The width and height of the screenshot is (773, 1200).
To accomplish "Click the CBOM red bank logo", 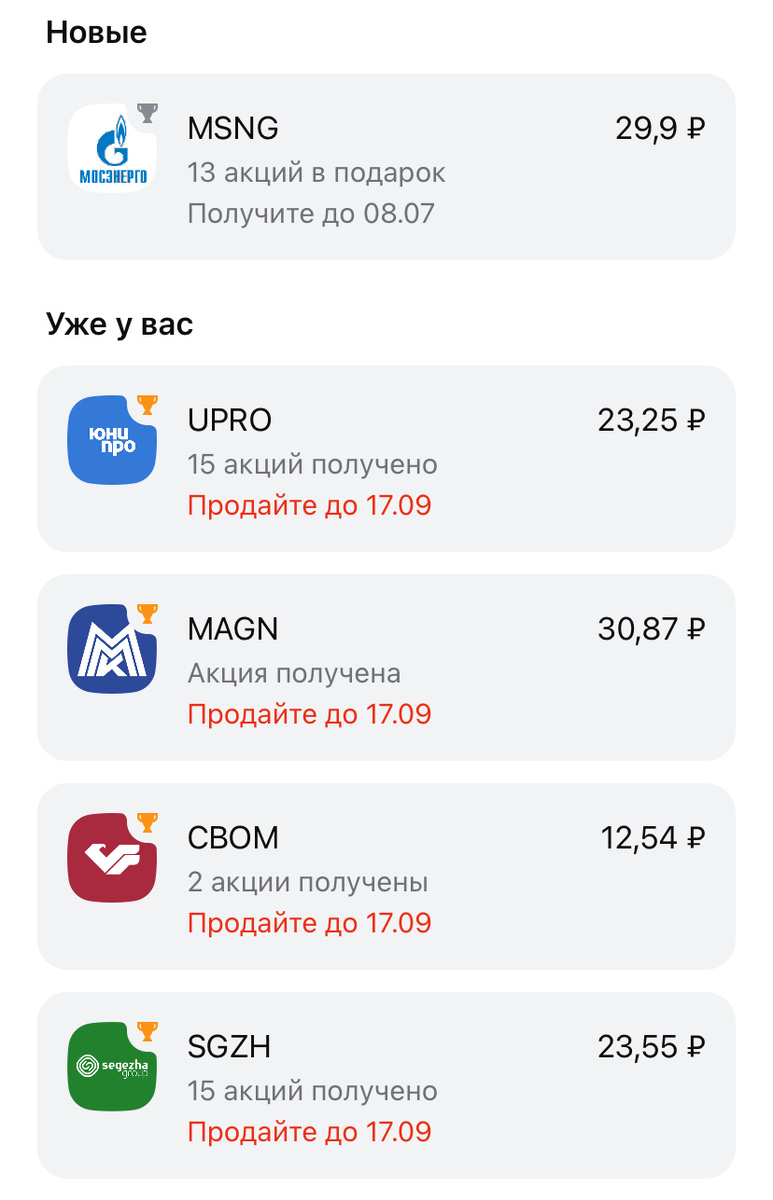I will coord(111,858).
